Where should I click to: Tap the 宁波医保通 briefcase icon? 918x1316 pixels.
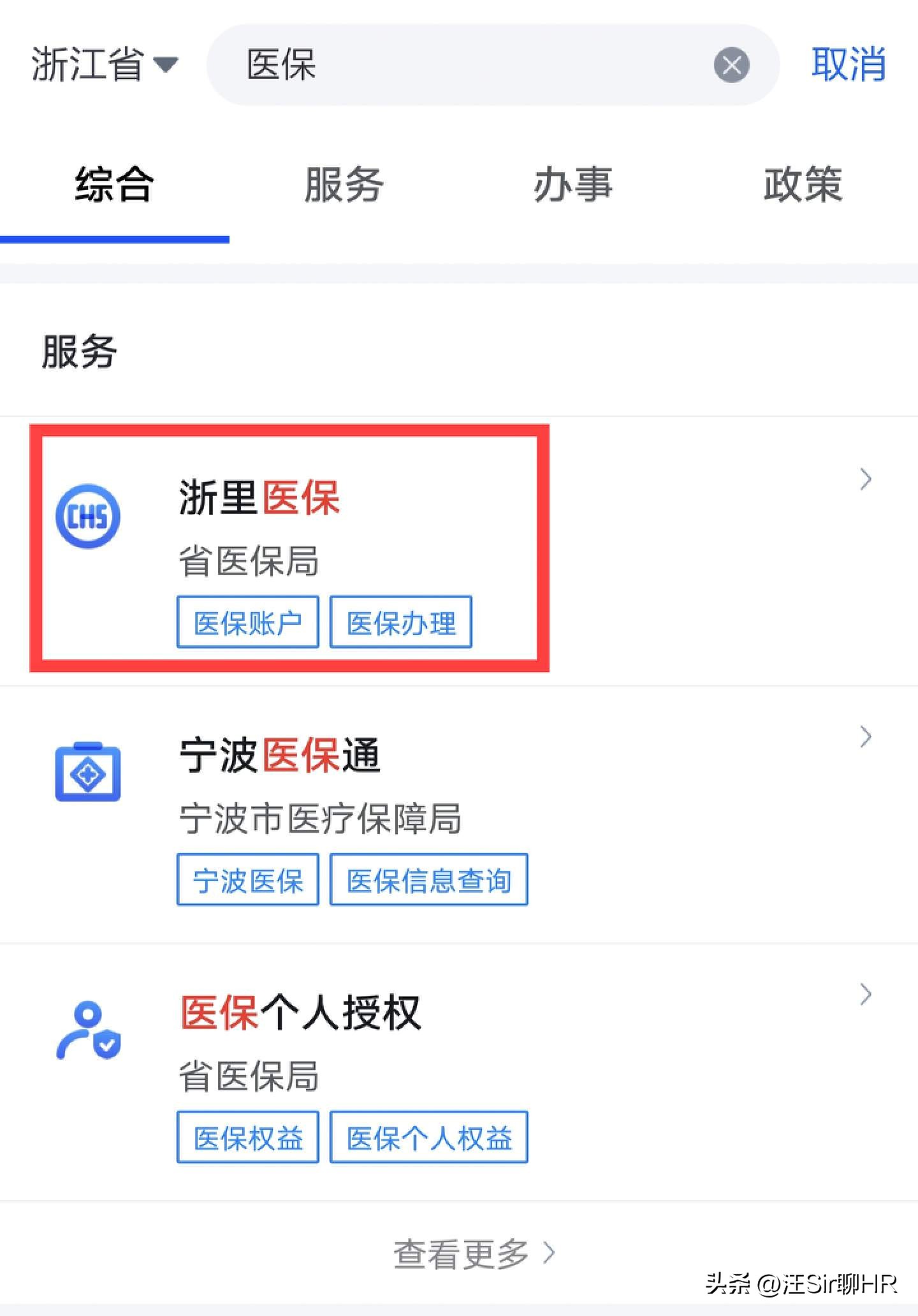89,773
